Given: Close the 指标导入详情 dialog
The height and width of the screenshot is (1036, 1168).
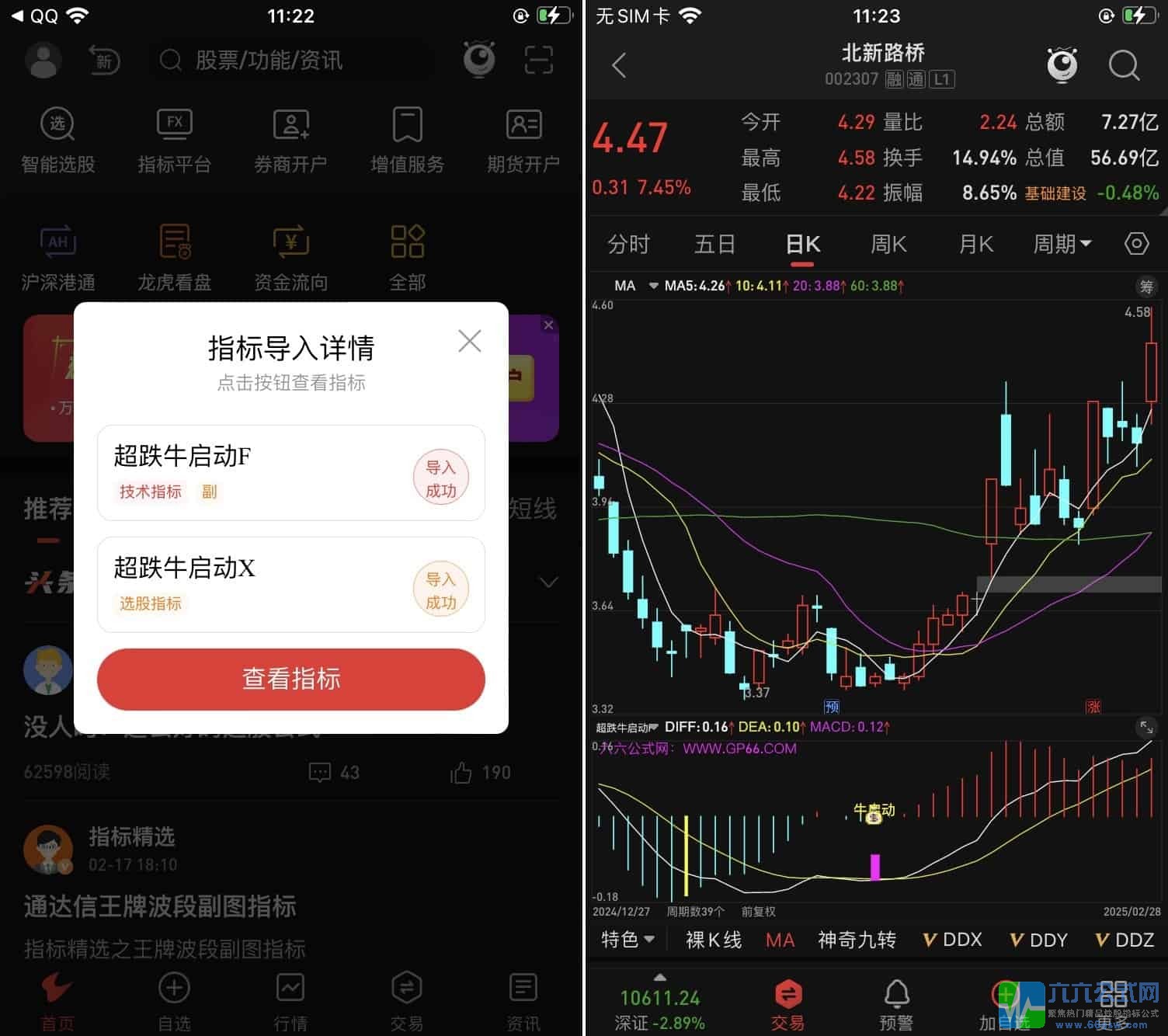Looking at the screenshot, I should (469, 341).
